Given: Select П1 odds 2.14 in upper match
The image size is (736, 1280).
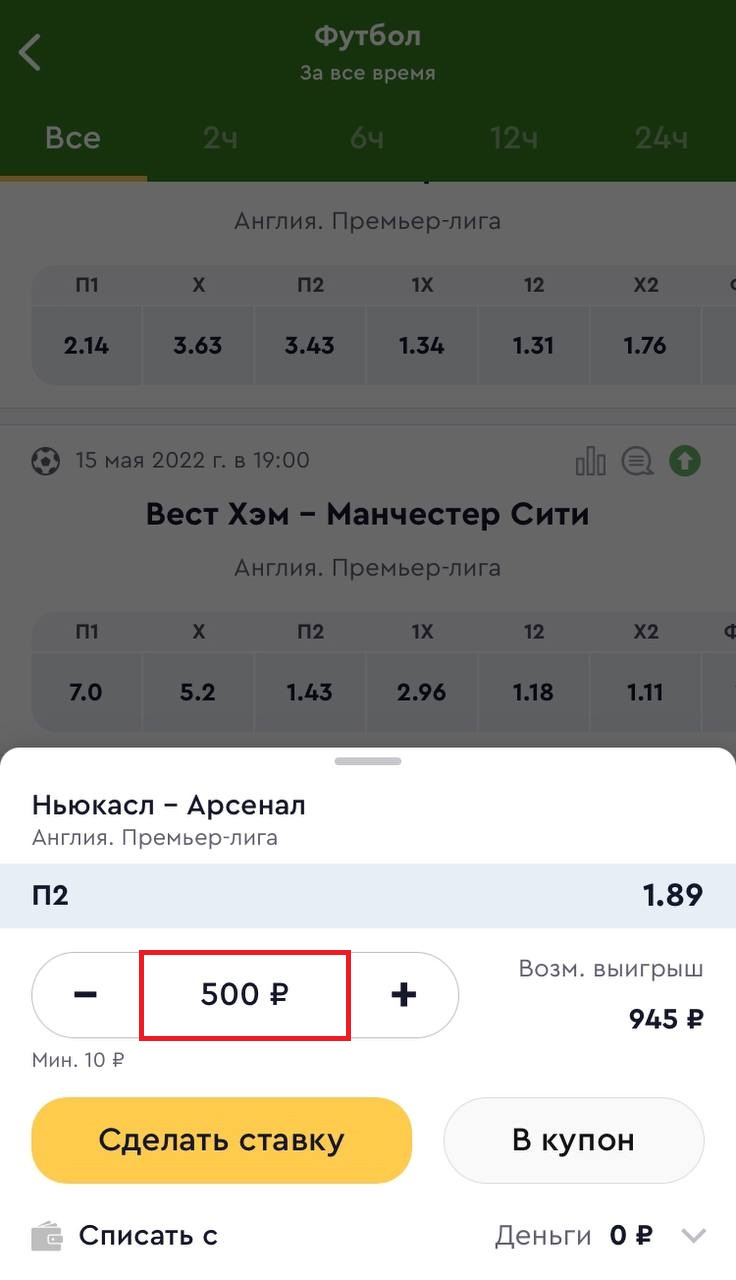Looking at the screenshot, I should pos(86,346).
